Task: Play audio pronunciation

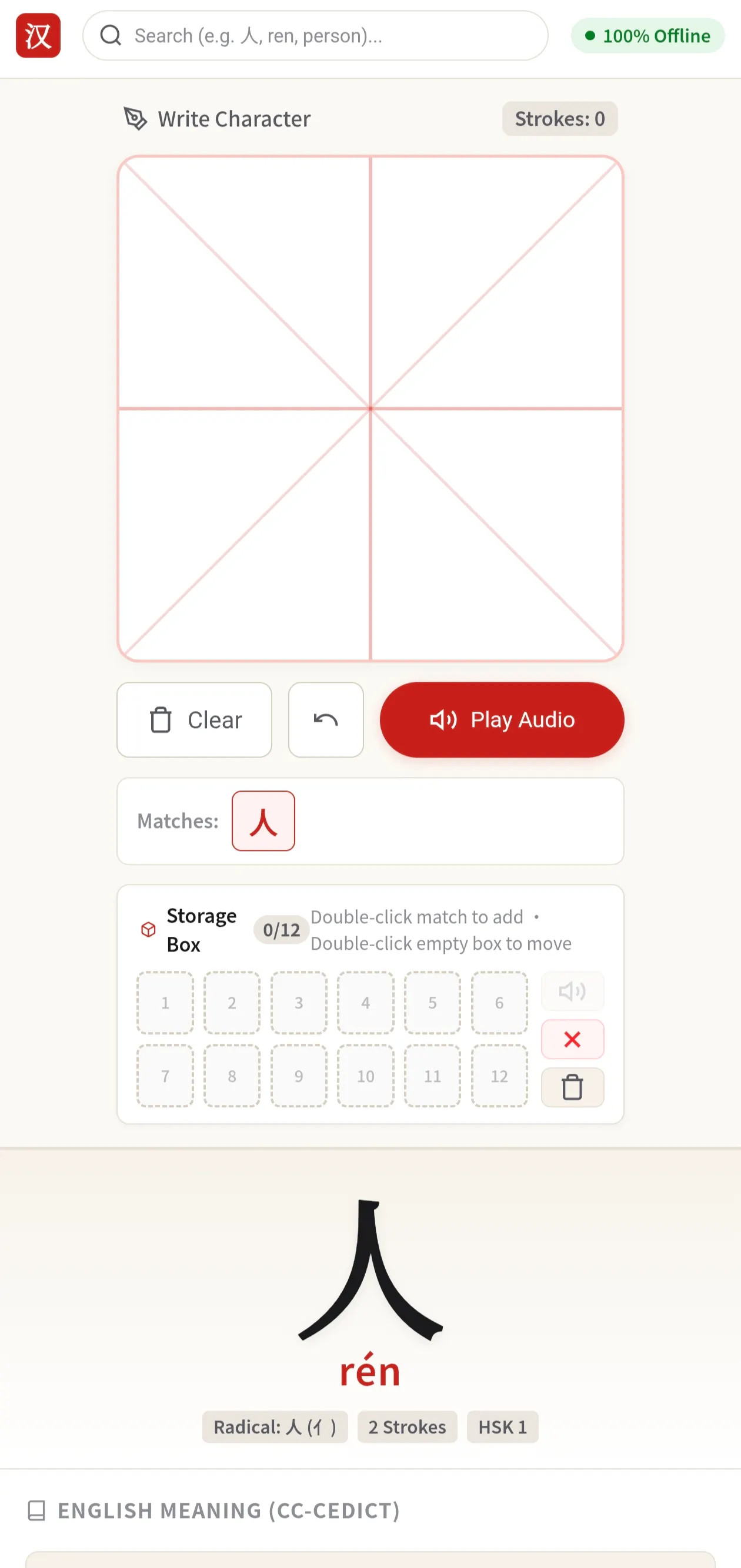Action: pos(502,719)
